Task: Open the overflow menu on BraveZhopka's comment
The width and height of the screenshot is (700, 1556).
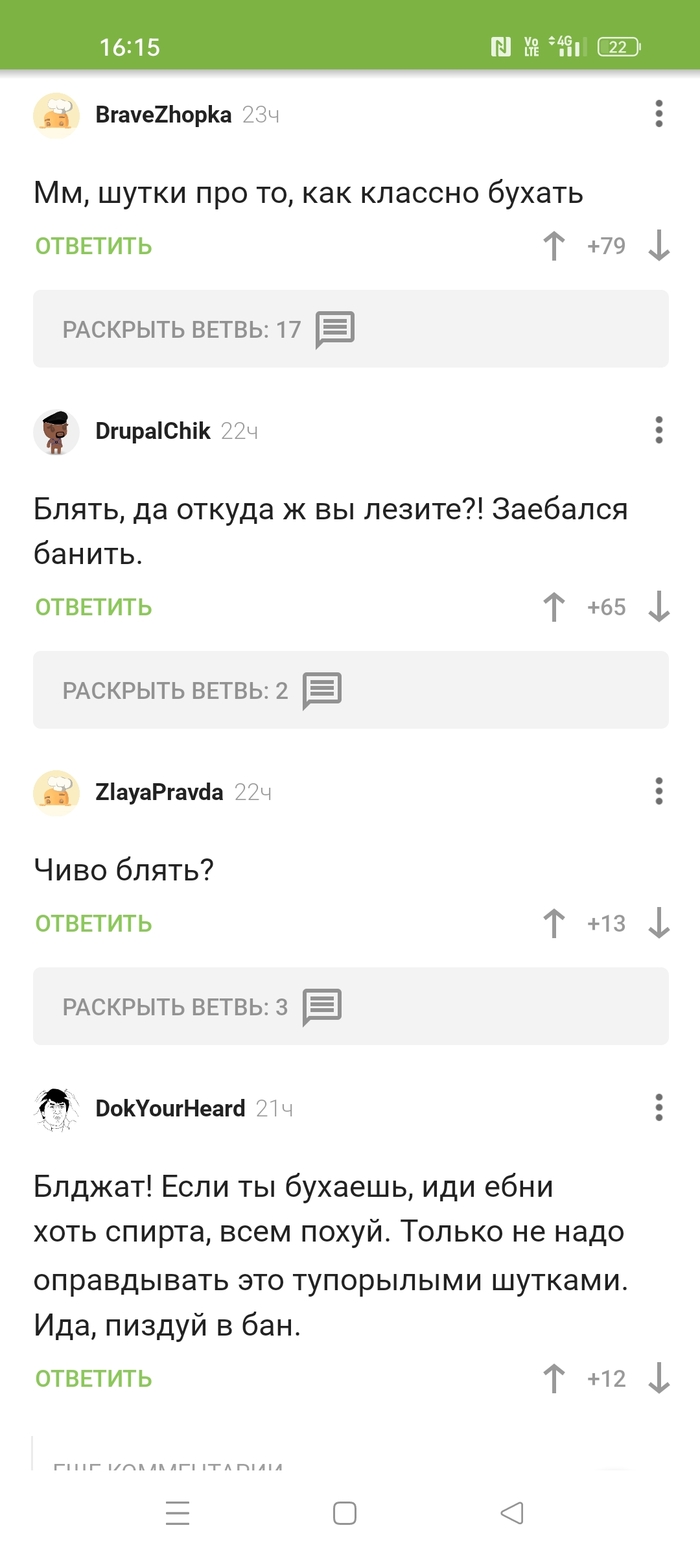Action: [658, 114]
